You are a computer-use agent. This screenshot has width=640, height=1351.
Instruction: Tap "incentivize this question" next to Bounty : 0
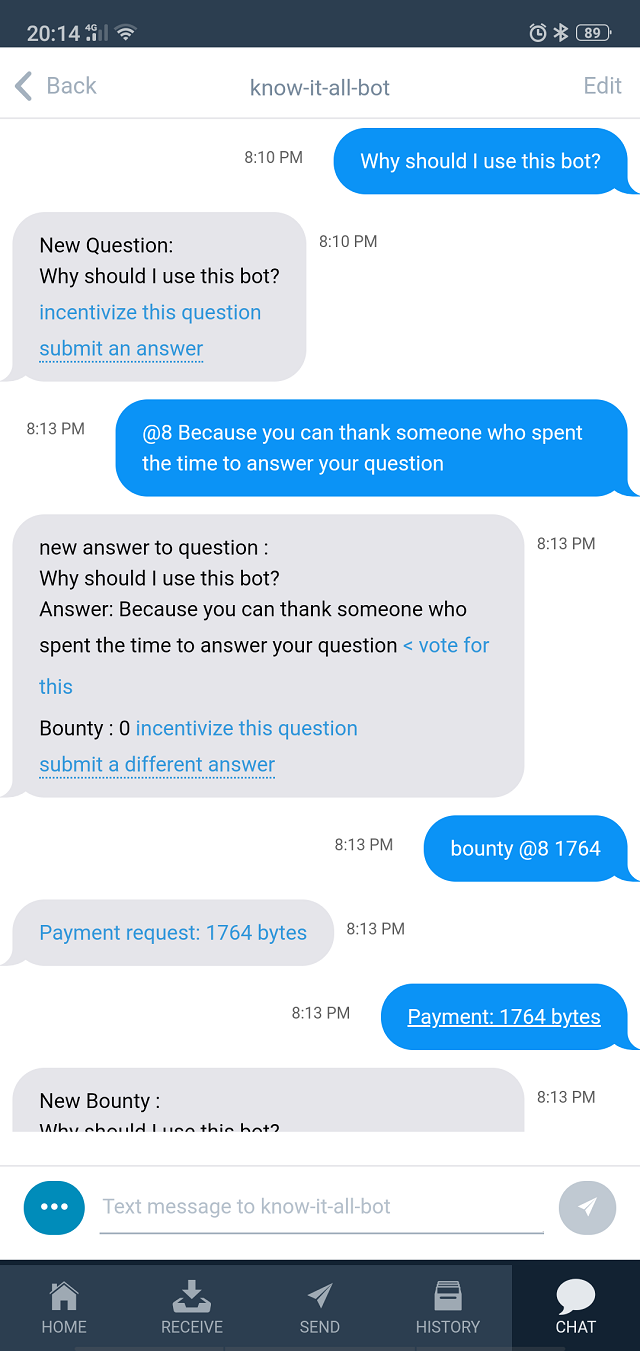coord(246,728)
